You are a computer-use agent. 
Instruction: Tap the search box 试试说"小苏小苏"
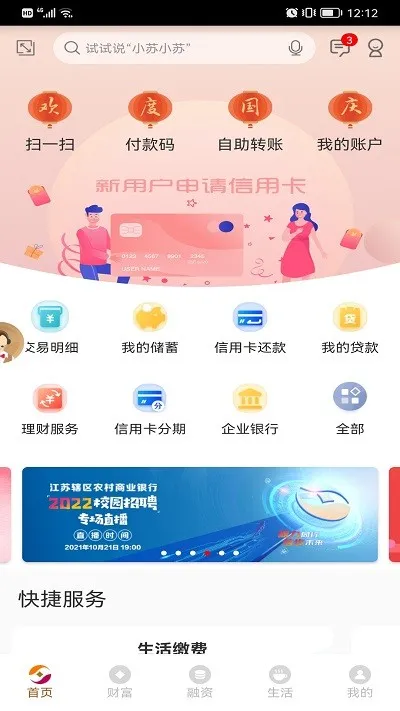[184, 48]
